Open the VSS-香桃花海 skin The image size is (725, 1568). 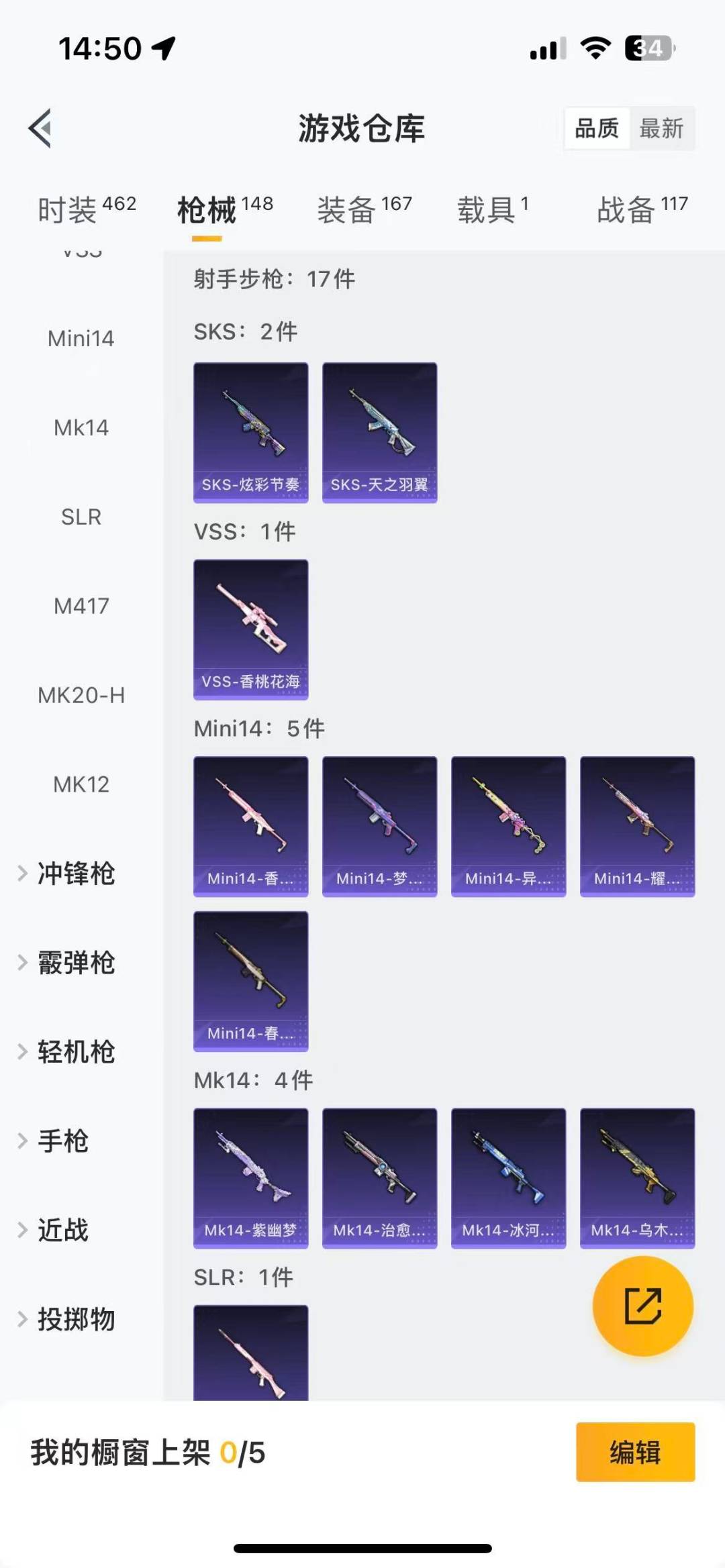click(x=251, y=629)
